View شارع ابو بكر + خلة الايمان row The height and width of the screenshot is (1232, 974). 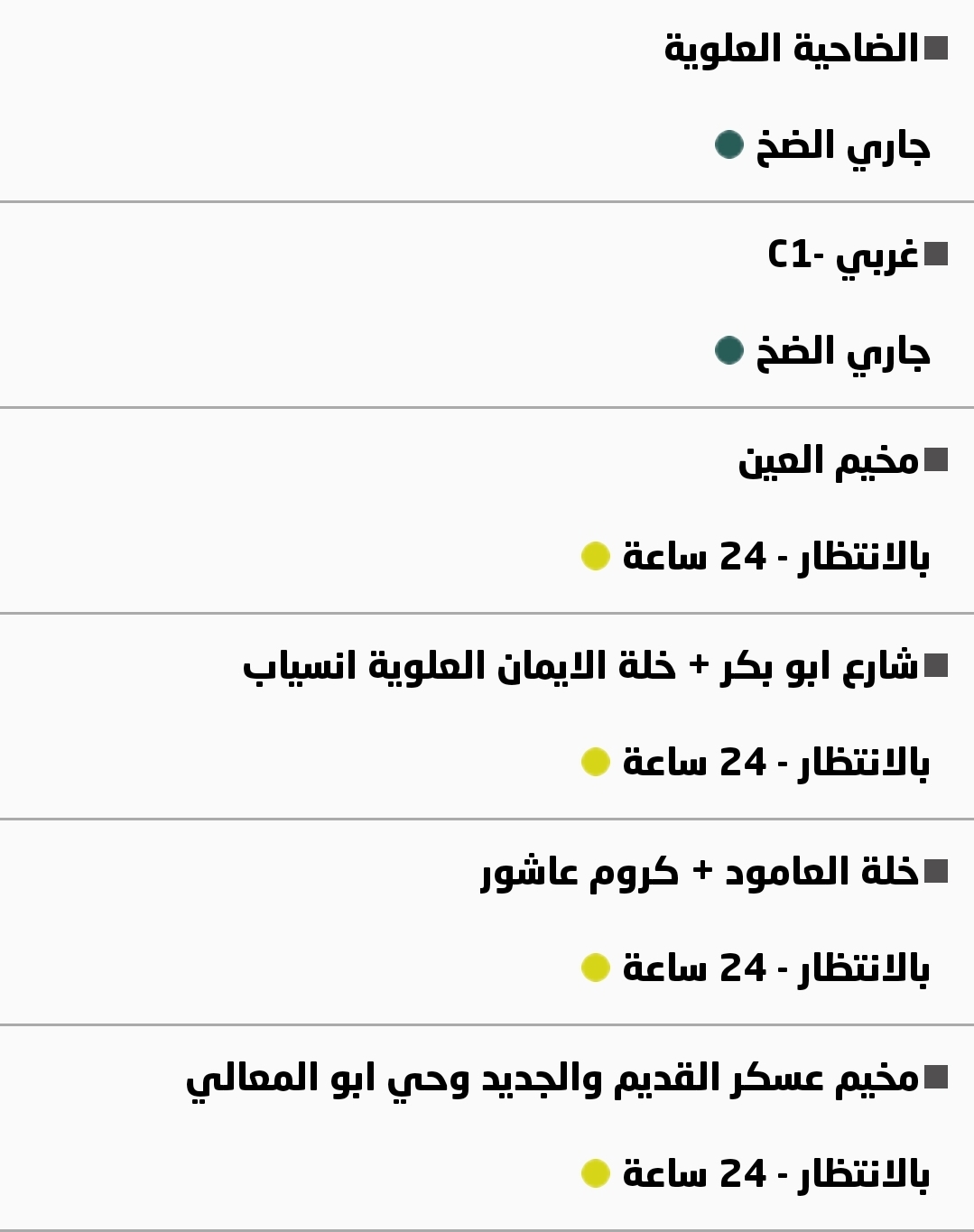pos(580,667)
